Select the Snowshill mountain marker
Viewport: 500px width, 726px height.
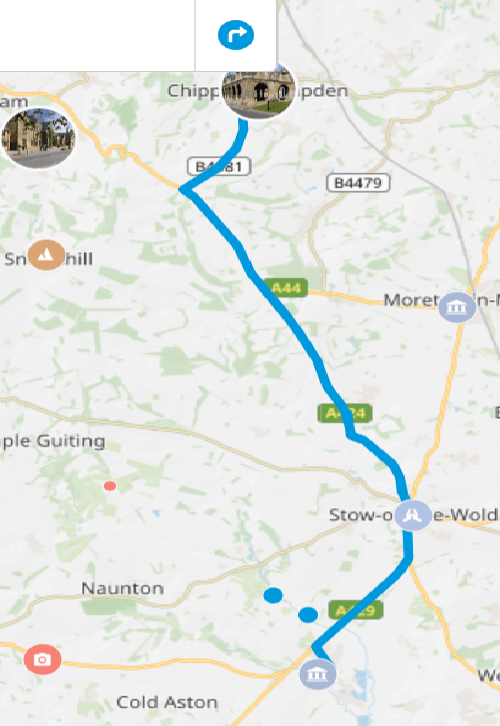[46, 255]
